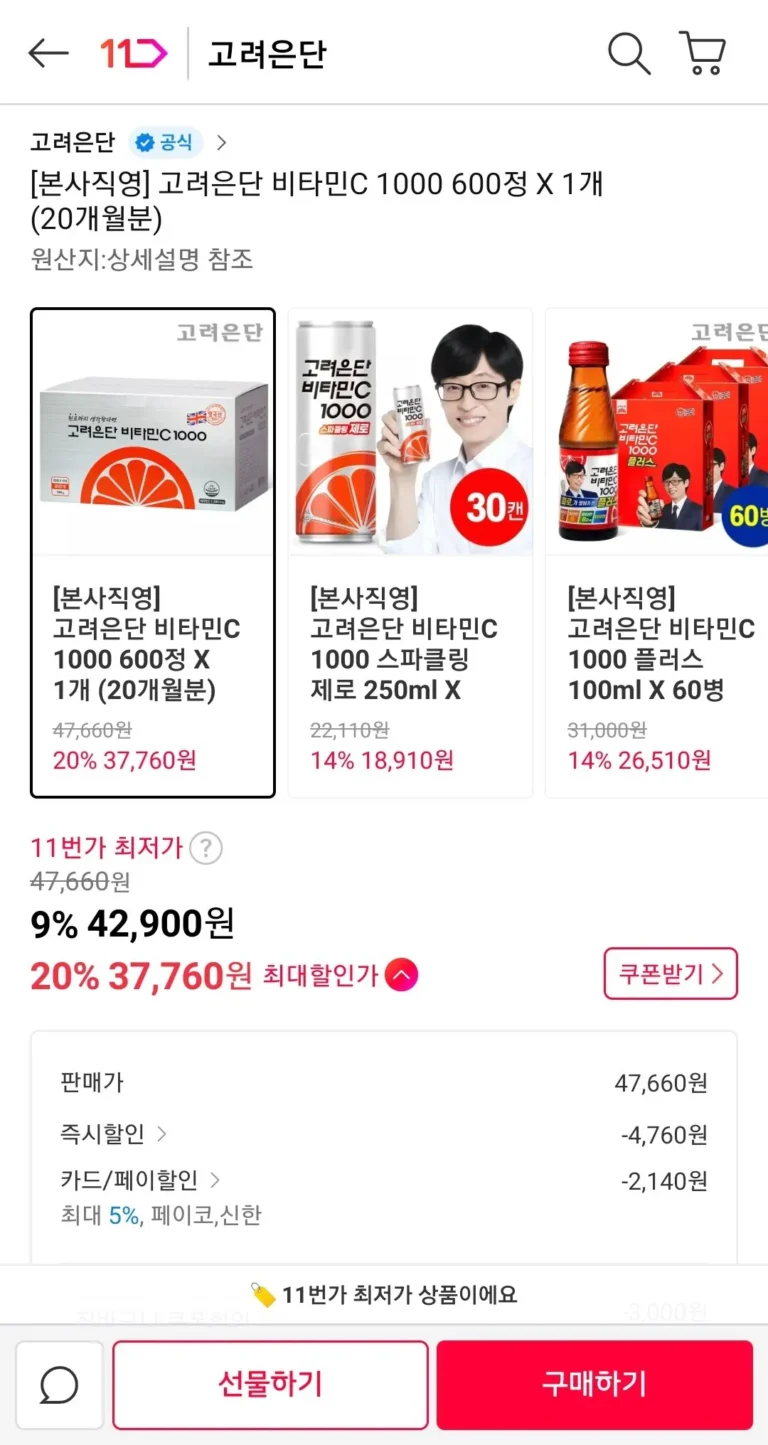The width and height of the screenshot is (768, 1445).
Task: Open 즉시할인 details
Action: tap(113, 1134)
